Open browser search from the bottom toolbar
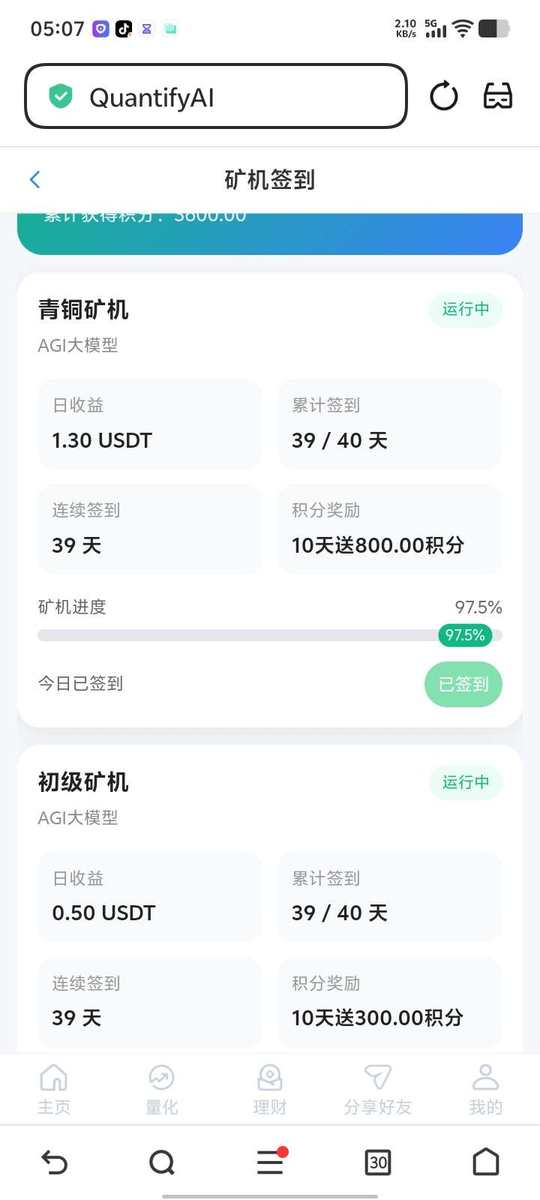Viewport: 540px width, 1200px height. pyautogui.click(x=162, y=1162)
